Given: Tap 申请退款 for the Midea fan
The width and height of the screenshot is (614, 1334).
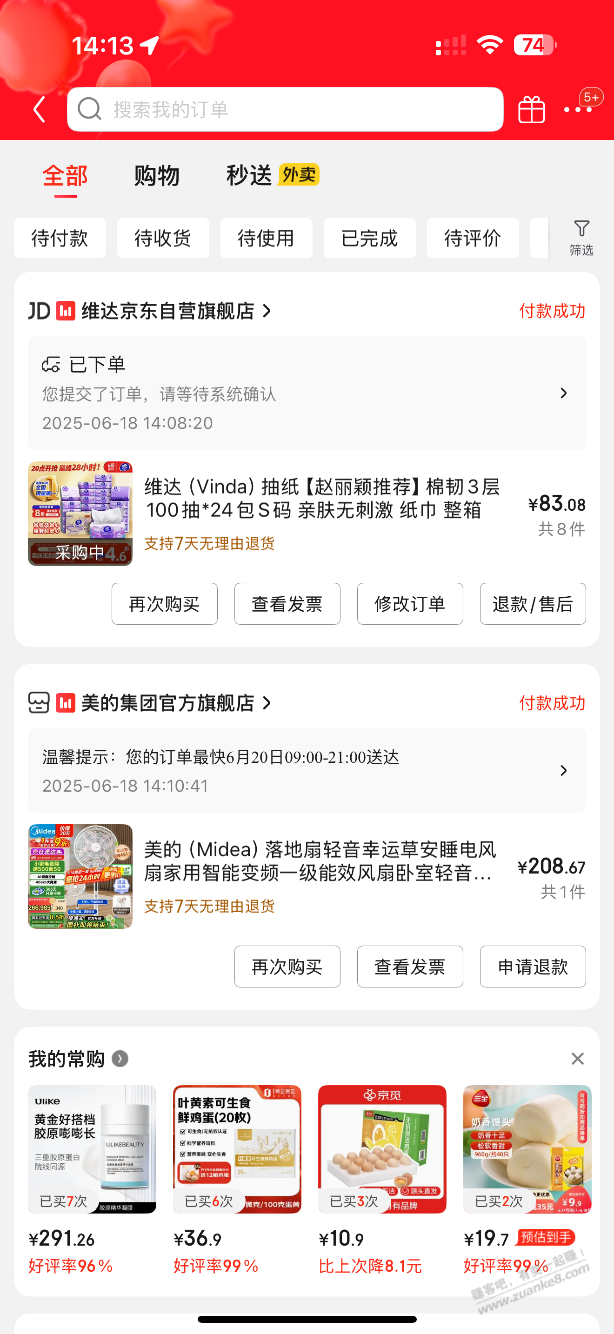Looking at the screenshot, I should tap(532, 967).
